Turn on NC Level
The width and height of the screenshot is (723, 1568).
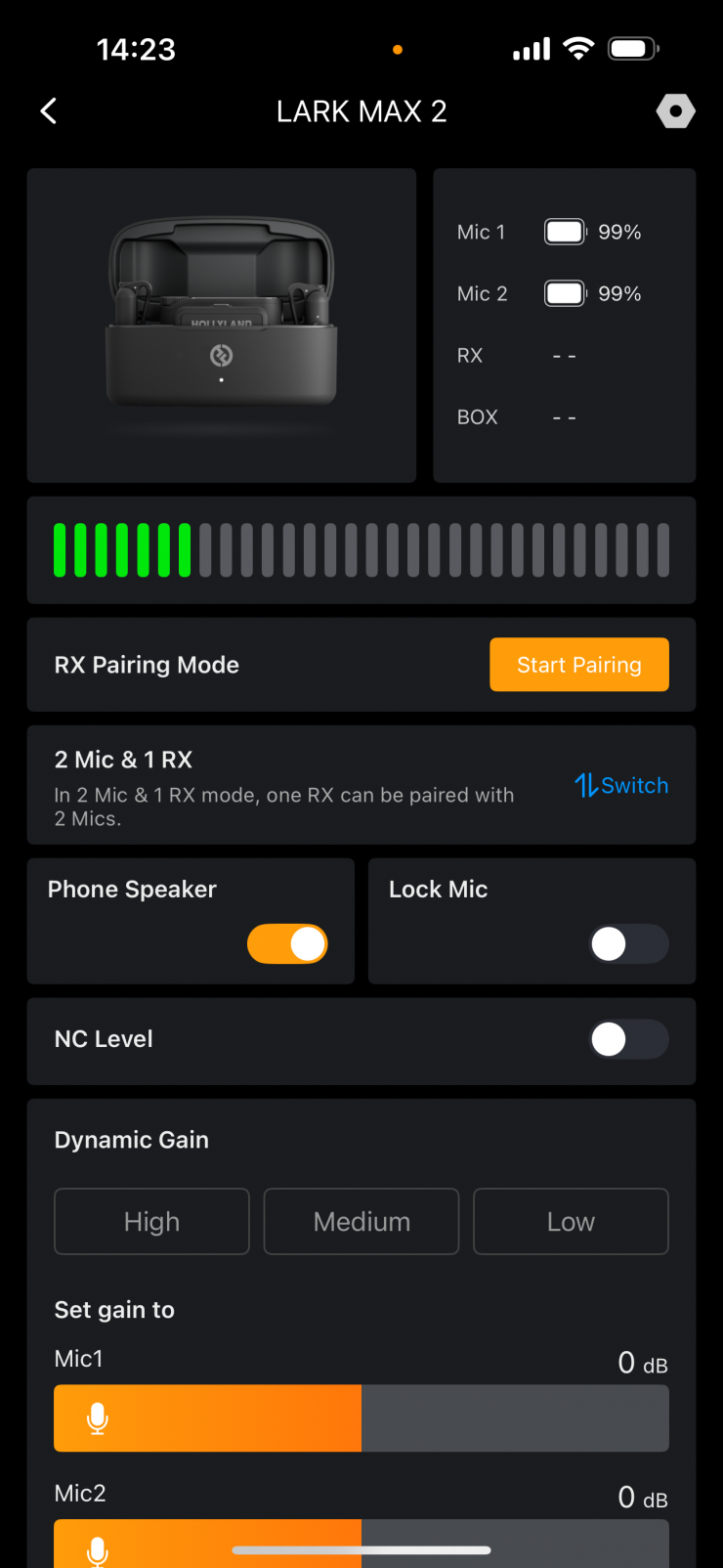point(628,1039)
